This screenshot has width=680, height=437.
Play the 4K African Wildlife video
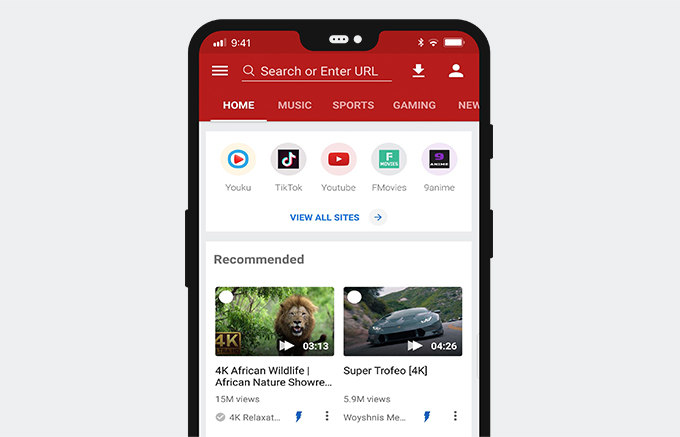[274, 321]
